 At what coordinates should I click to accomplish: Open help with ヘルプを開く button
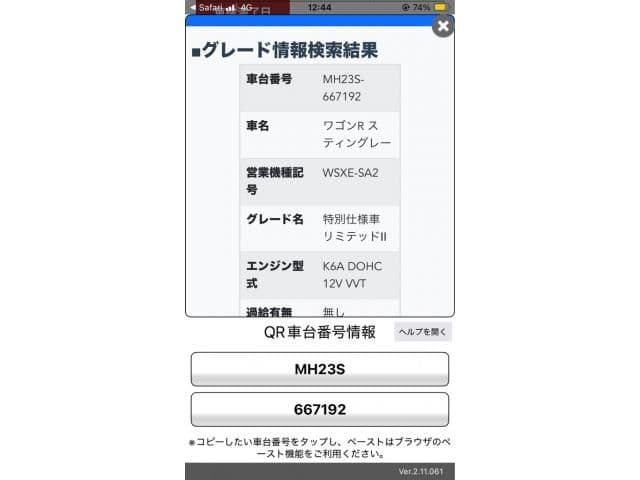[x=422, y=332]
